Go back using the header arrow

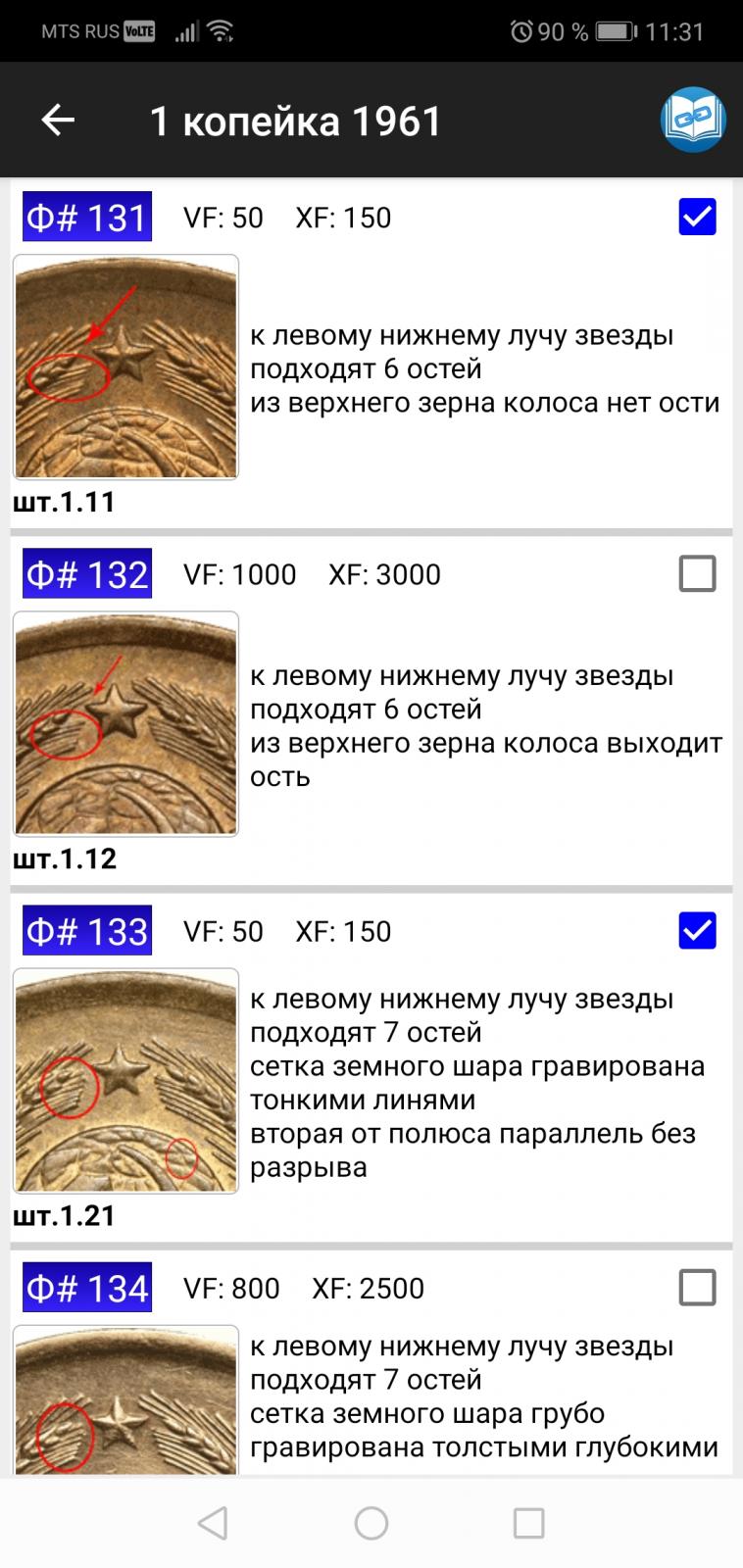pos(58,121)
